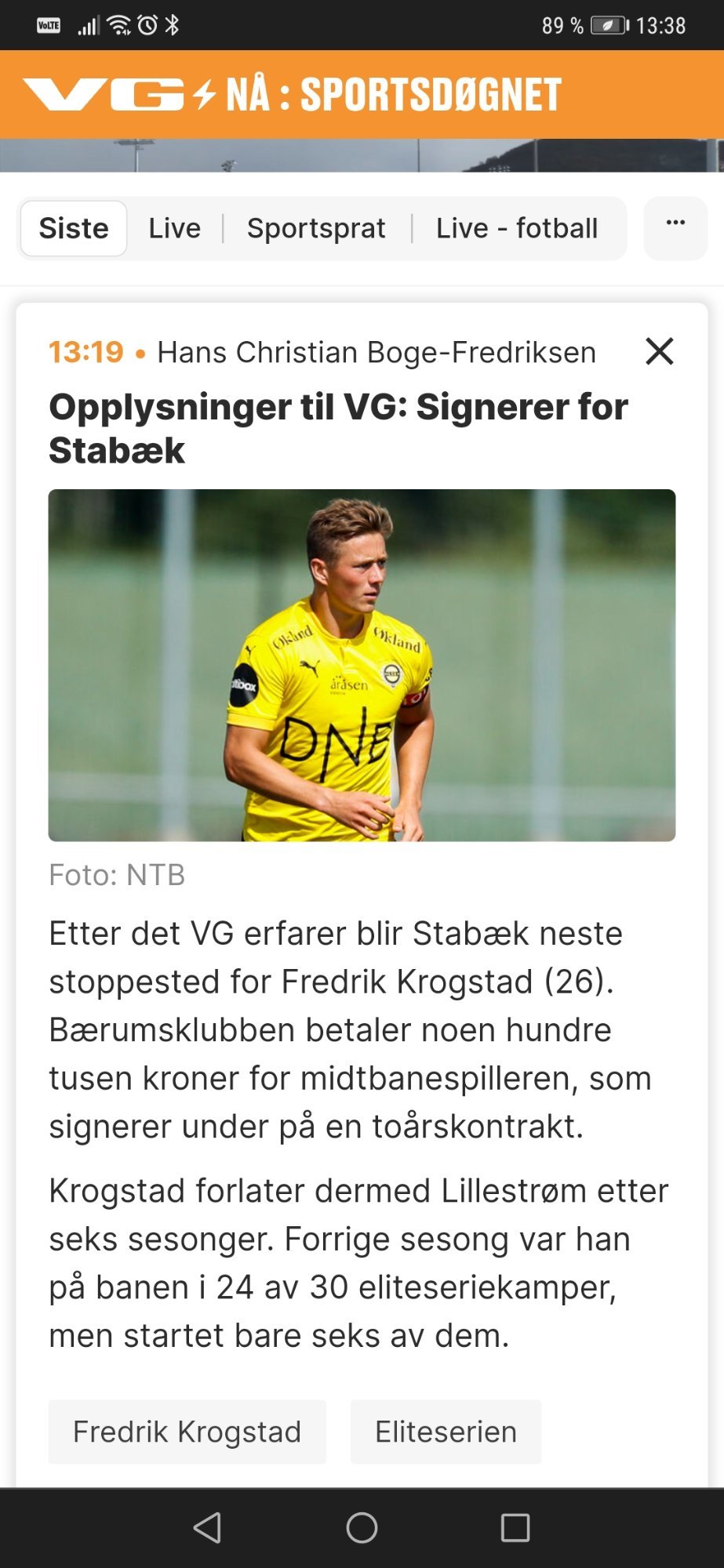Image resolution: width=724 pixels, height=1568 pixels.
Task: Tap the system home button
Action: pyautogui.click(x=362, y=1527)
